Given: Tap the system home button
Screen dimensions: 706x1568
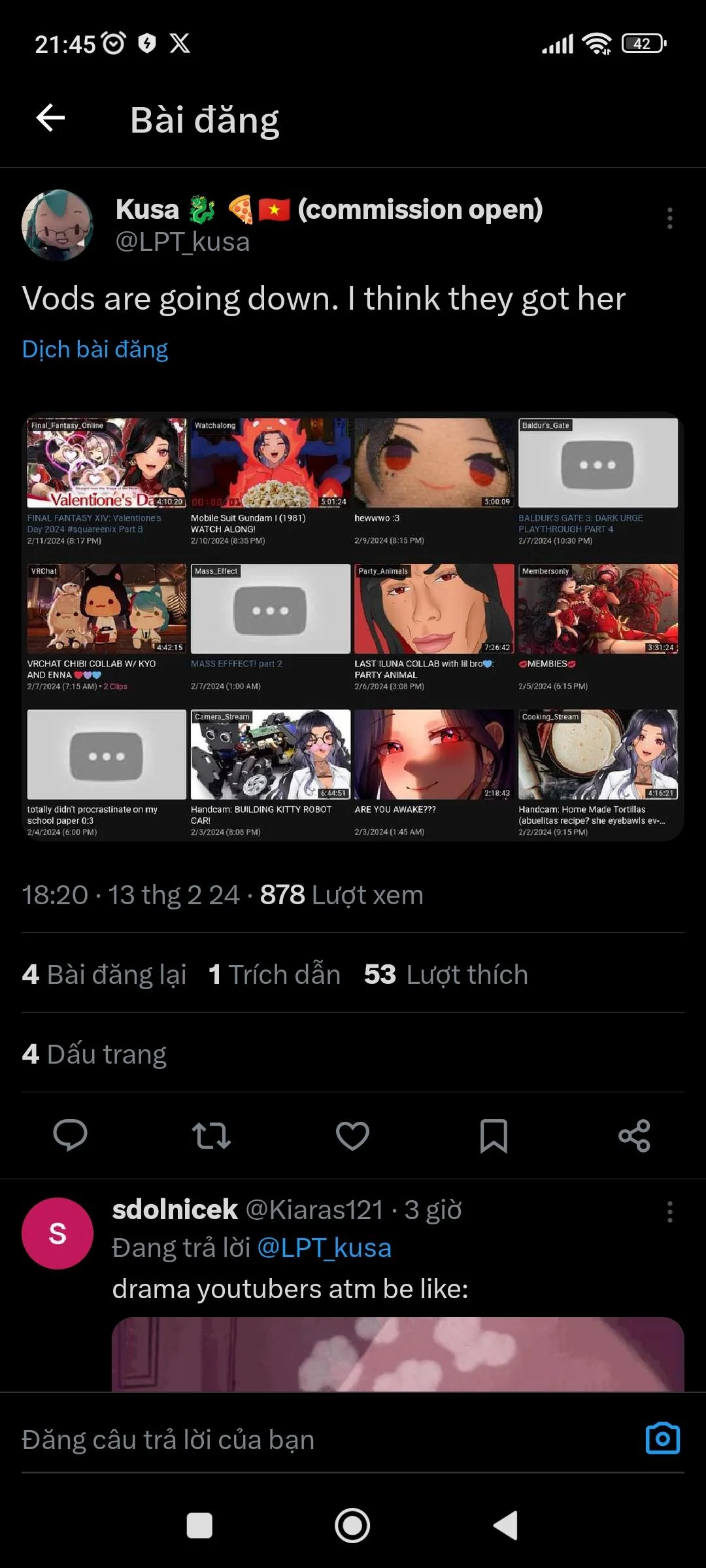Looking at the screenshot, I should coord(352,1526).
